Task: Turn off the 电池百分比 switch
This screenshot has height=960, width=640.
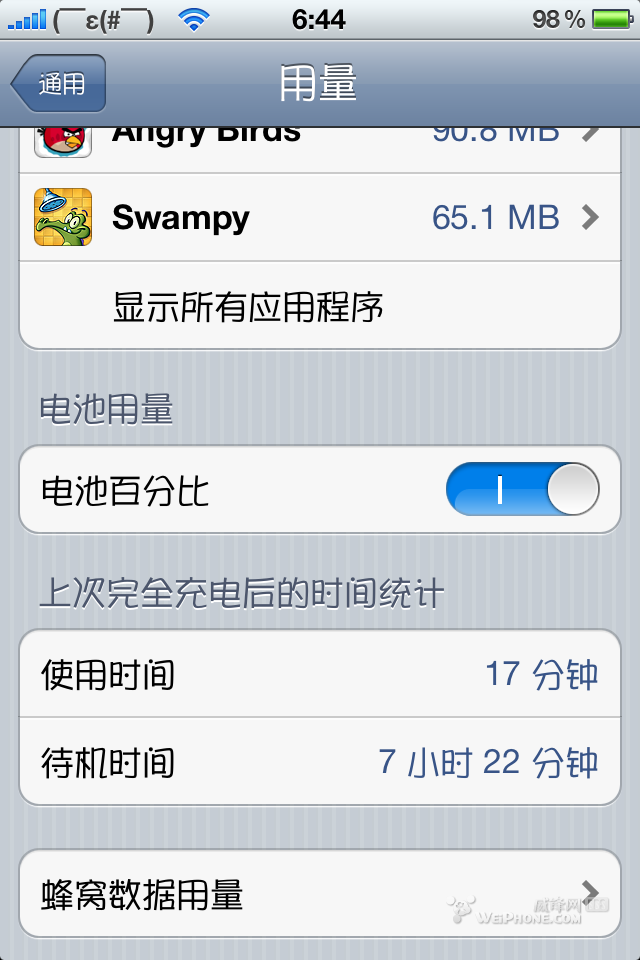Action: click(522, 490)
